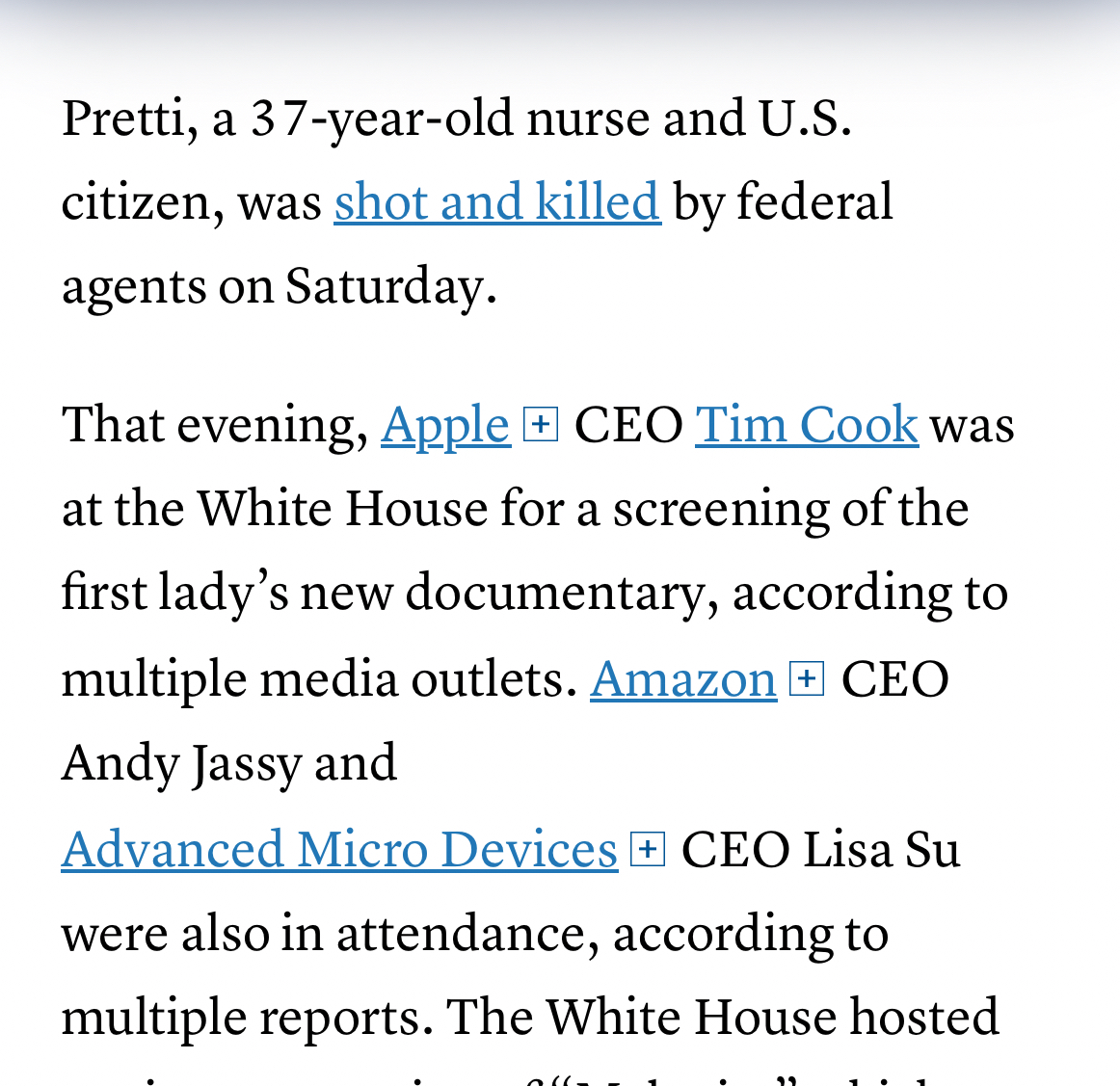This screenshot has width=1120, height=1086.
Task: Expand the plus box beside Amazon
Action: tap(807, 678)
